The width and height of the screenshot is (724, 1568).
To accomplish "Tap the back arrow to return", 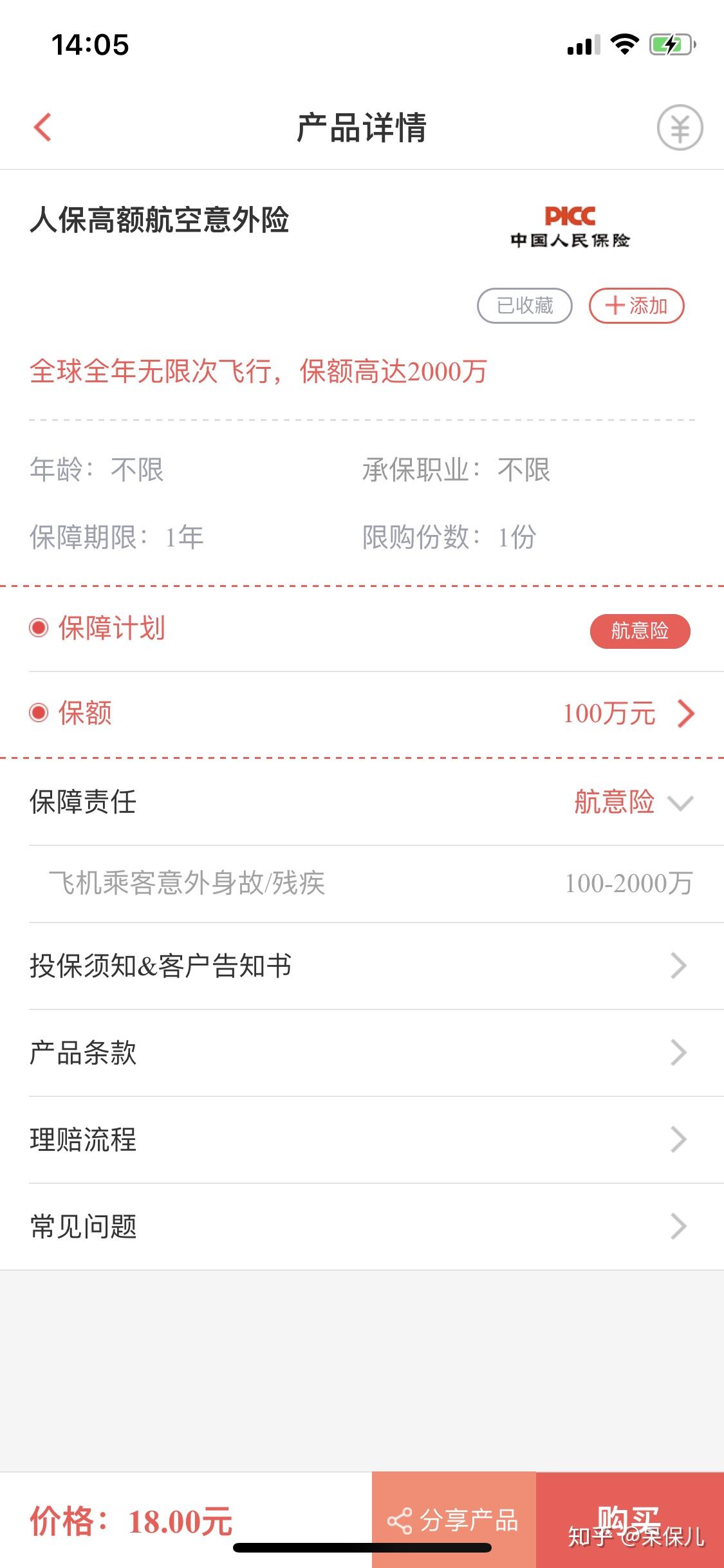I will 42,127.
